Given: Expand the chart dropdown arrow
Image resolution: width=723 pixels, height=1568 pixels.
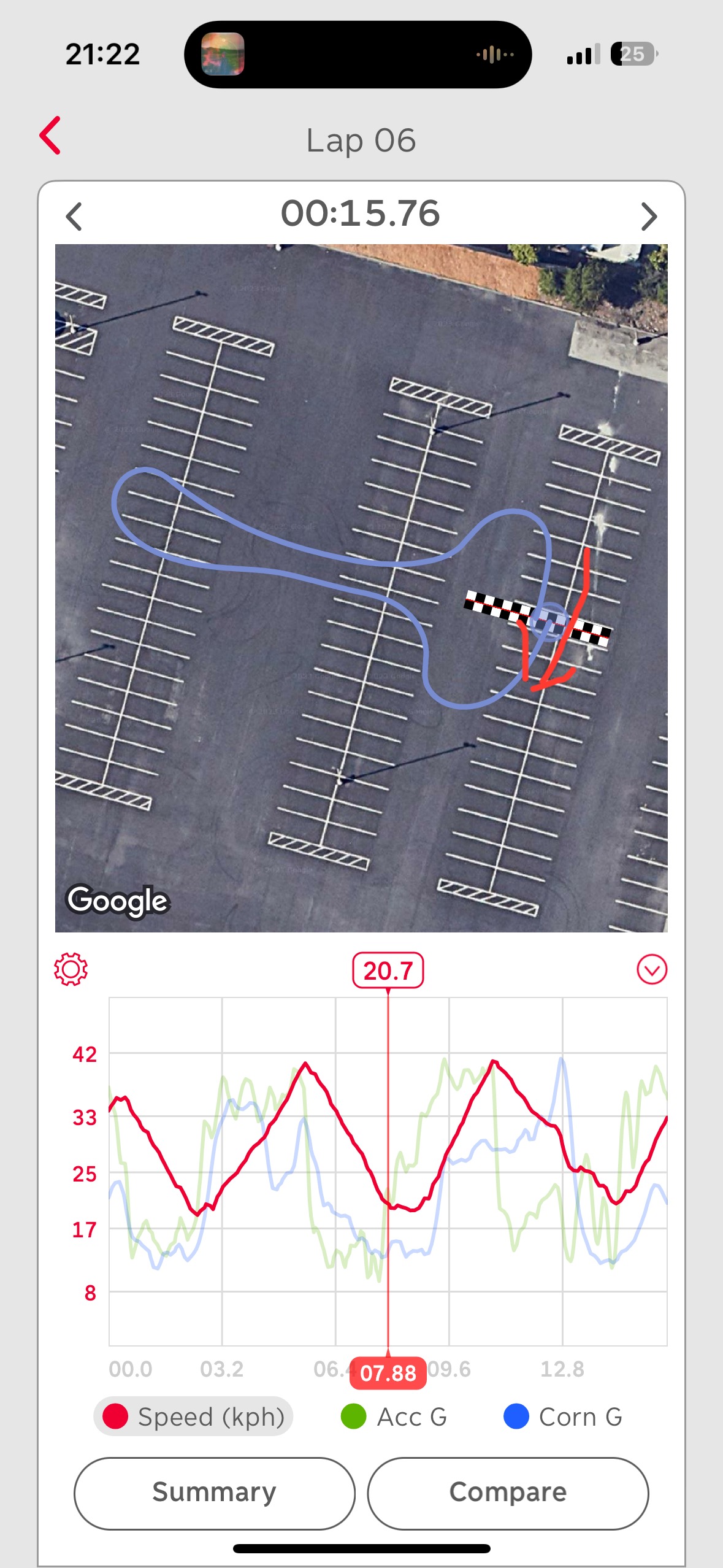Looking at the screenshot, I should [651, 969].
